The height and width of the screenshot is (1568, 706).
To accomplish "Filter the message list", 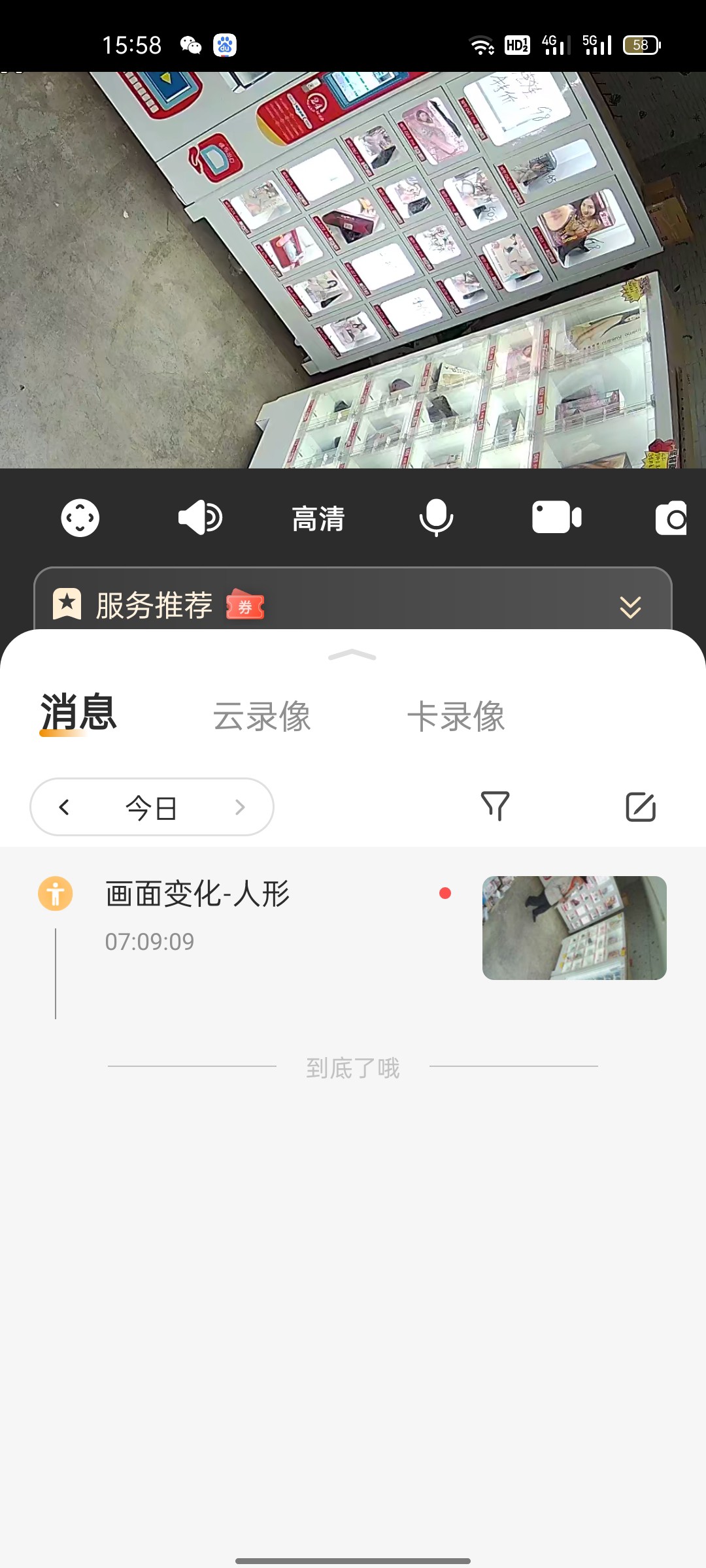I will click(x=495, y=806).
